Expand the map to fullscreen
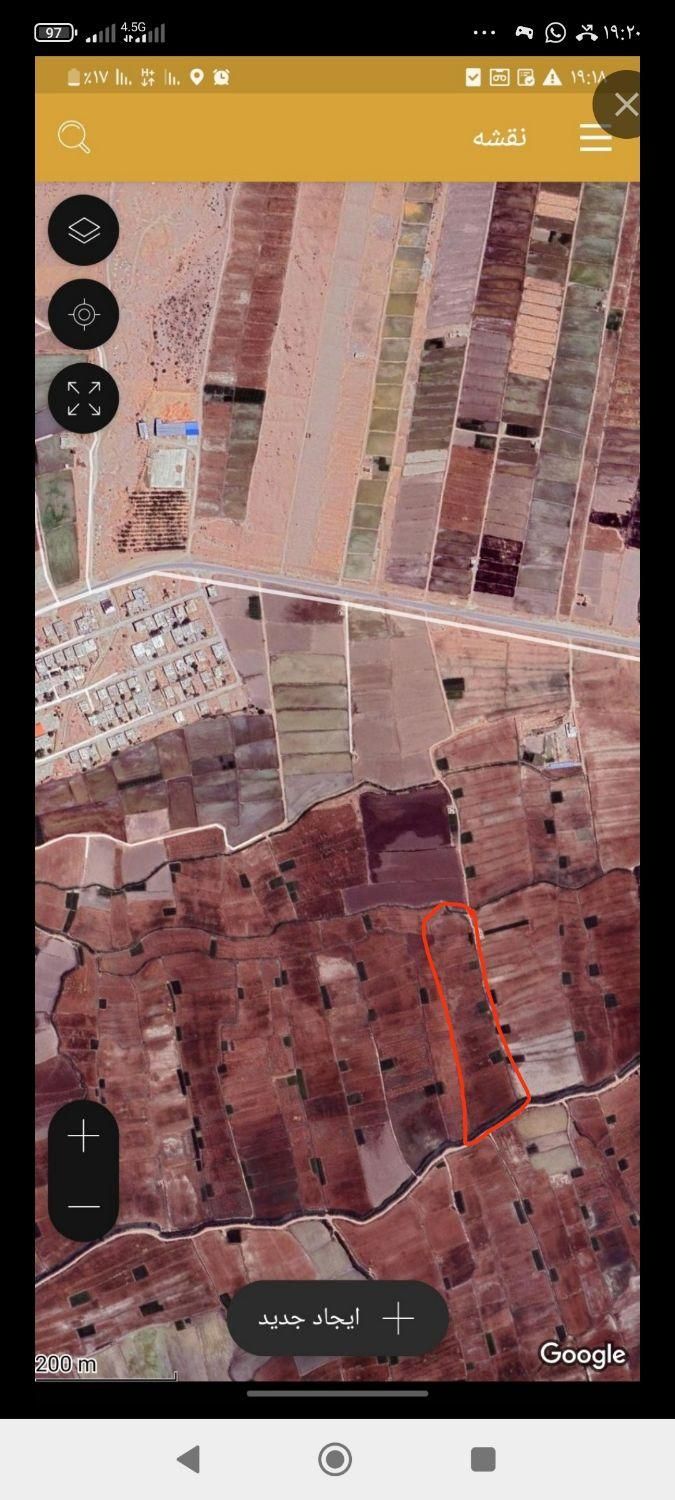Image resolution: width=675 pixels, height=1500 pixels. [x=84, y=399]
